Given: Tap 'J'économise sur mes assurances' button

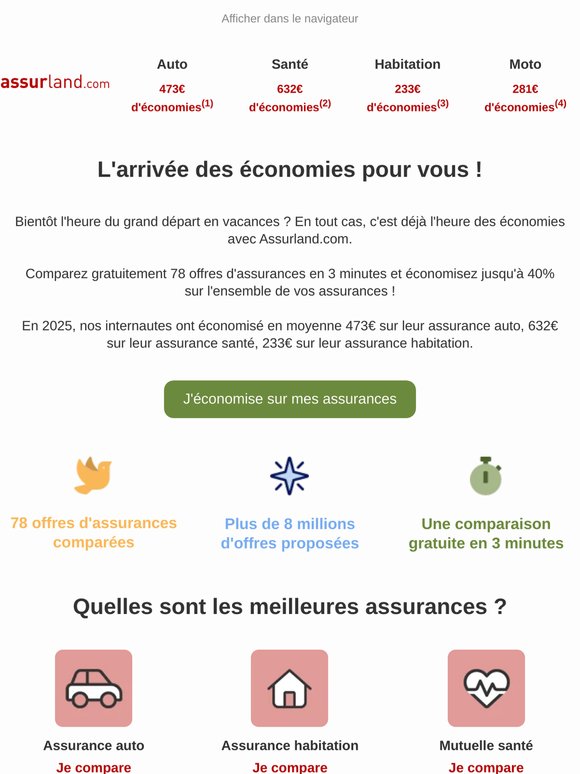Looking at the screenshot, I should pos(290,399).
